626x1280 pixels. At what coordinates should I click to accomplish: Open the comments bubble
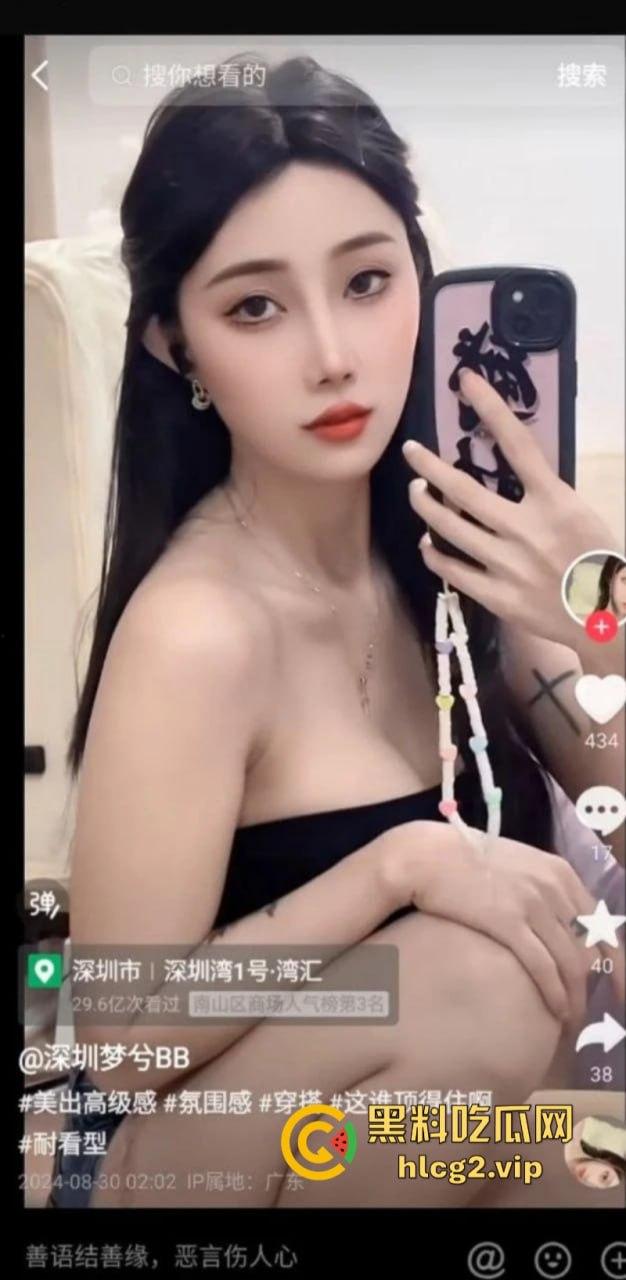(601, 806)
